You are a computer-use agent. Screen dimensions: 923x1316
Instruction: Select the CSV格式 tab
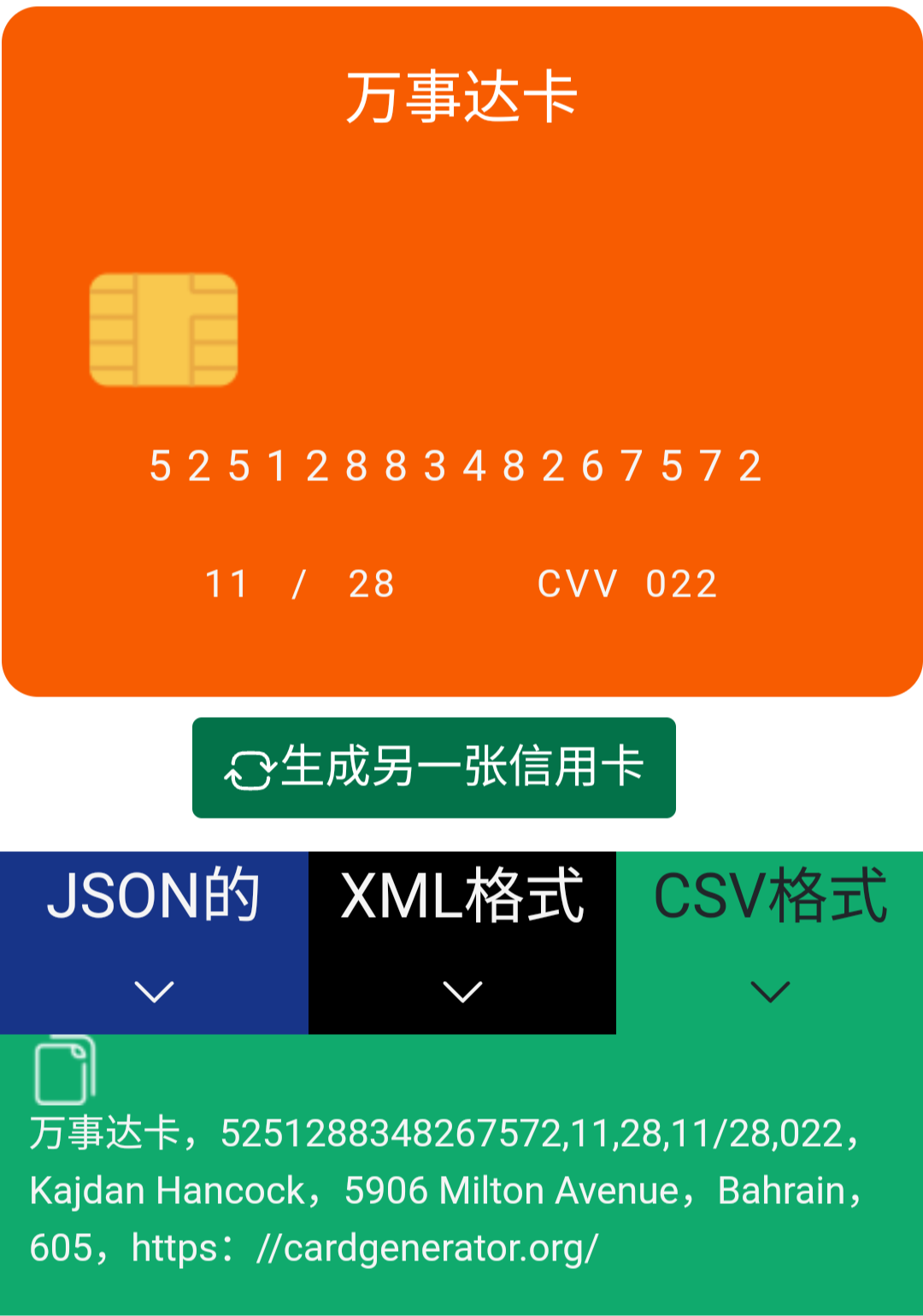(770, 897)
